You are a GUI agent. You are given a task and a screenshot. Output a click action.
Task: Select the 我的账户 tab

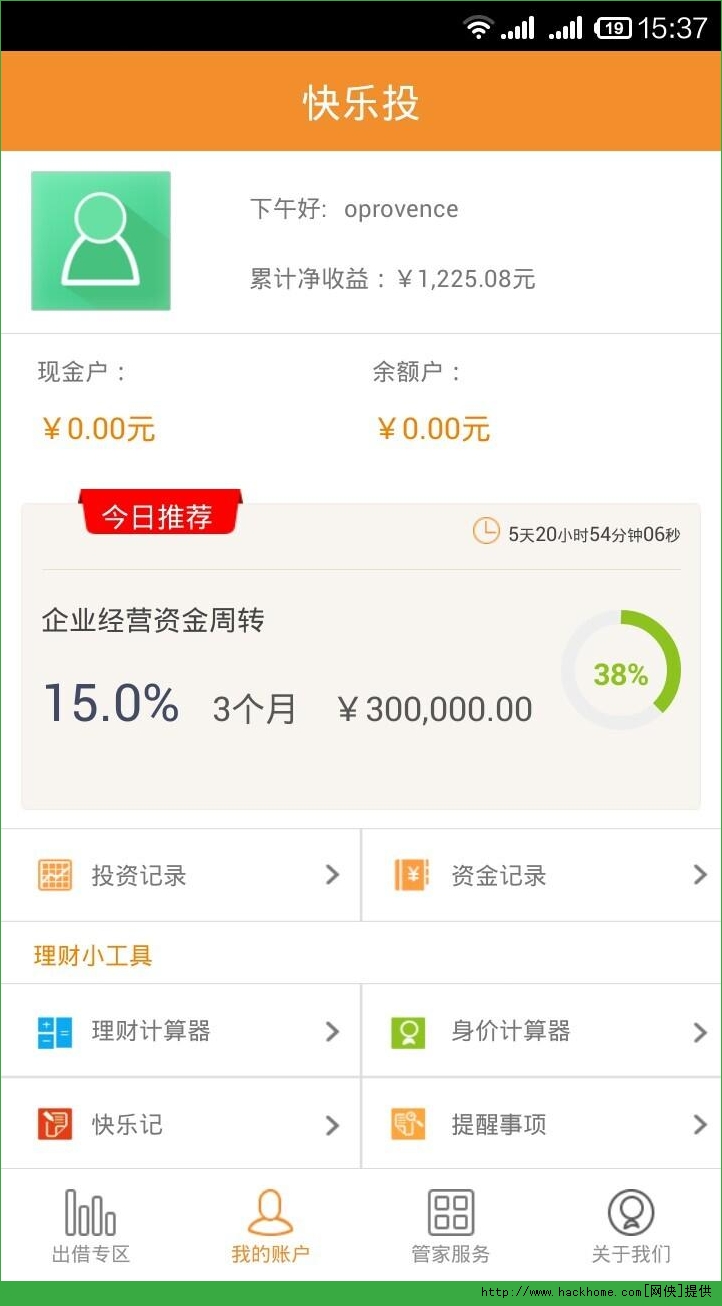[x=270, y=1227]
